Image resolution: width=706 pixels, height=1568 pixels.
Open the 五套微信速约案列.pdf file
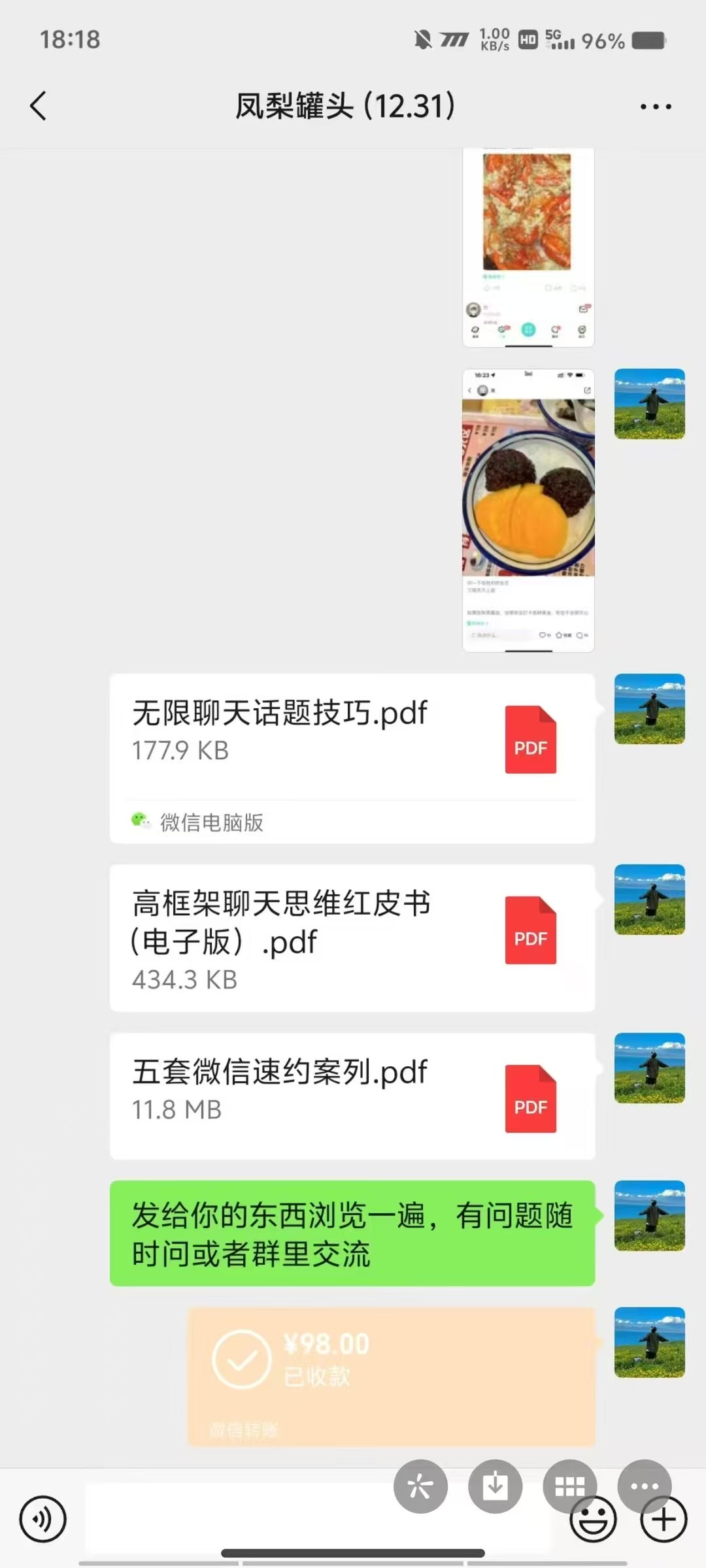pos(352,1096)
